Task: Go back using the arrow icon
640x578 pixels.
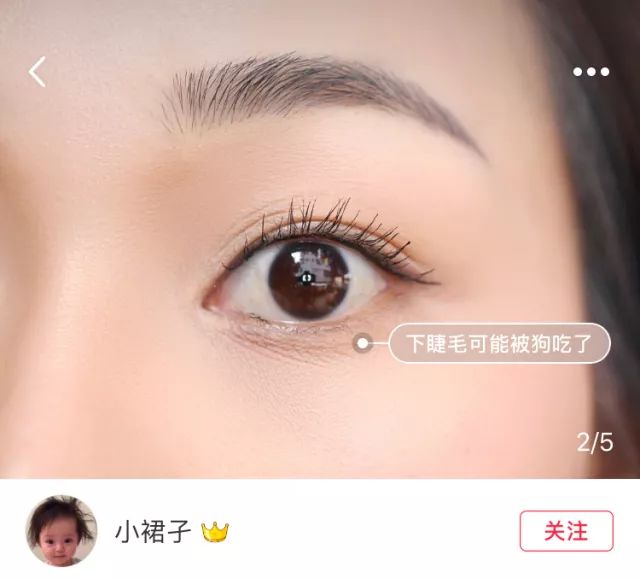Action: coord(37,72)
